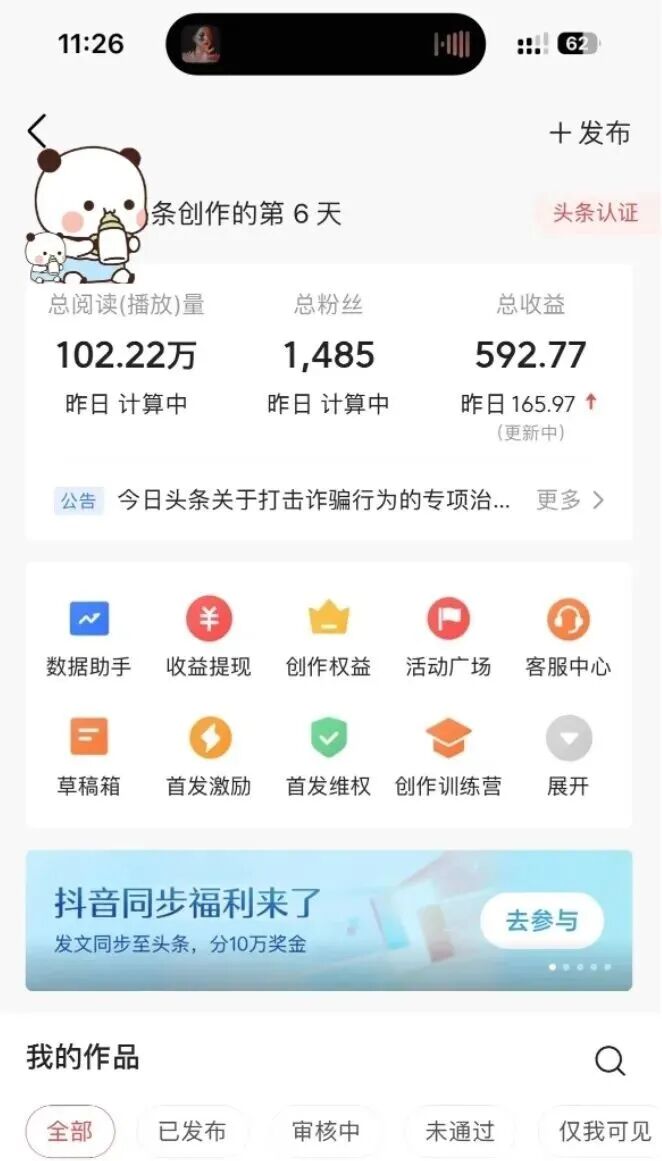Open 首发维权 rights protection
This screenshot has width=662, height=1161.
coord(328,757)
